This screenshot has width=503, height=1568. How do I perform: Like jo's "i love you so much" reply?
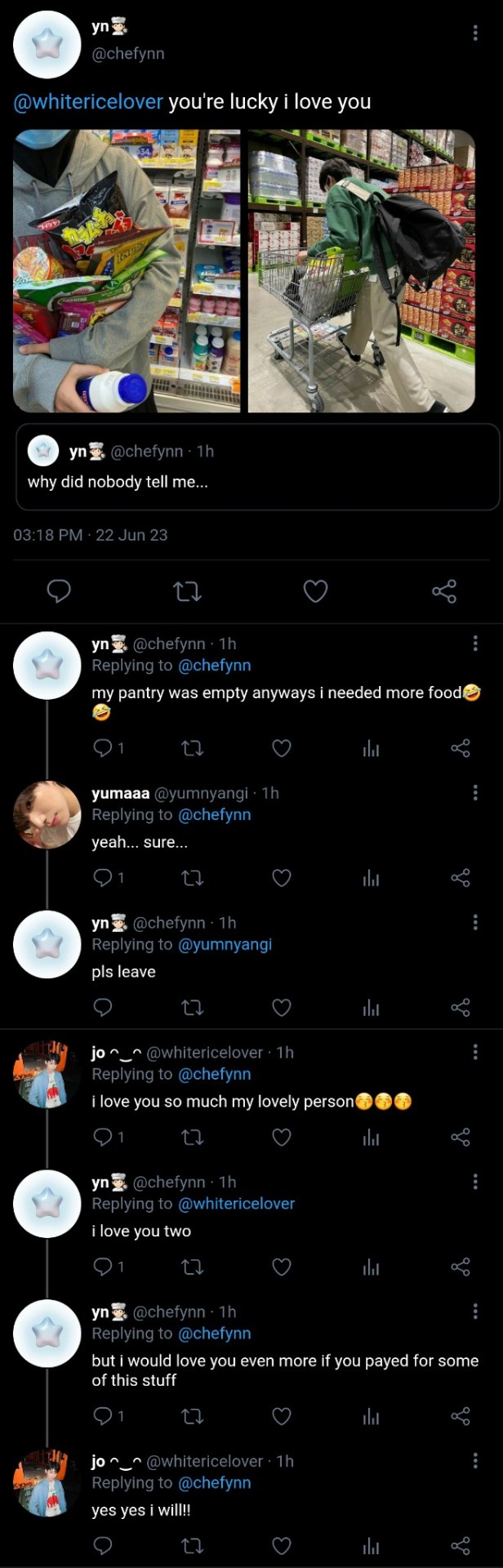[282, 1137]
